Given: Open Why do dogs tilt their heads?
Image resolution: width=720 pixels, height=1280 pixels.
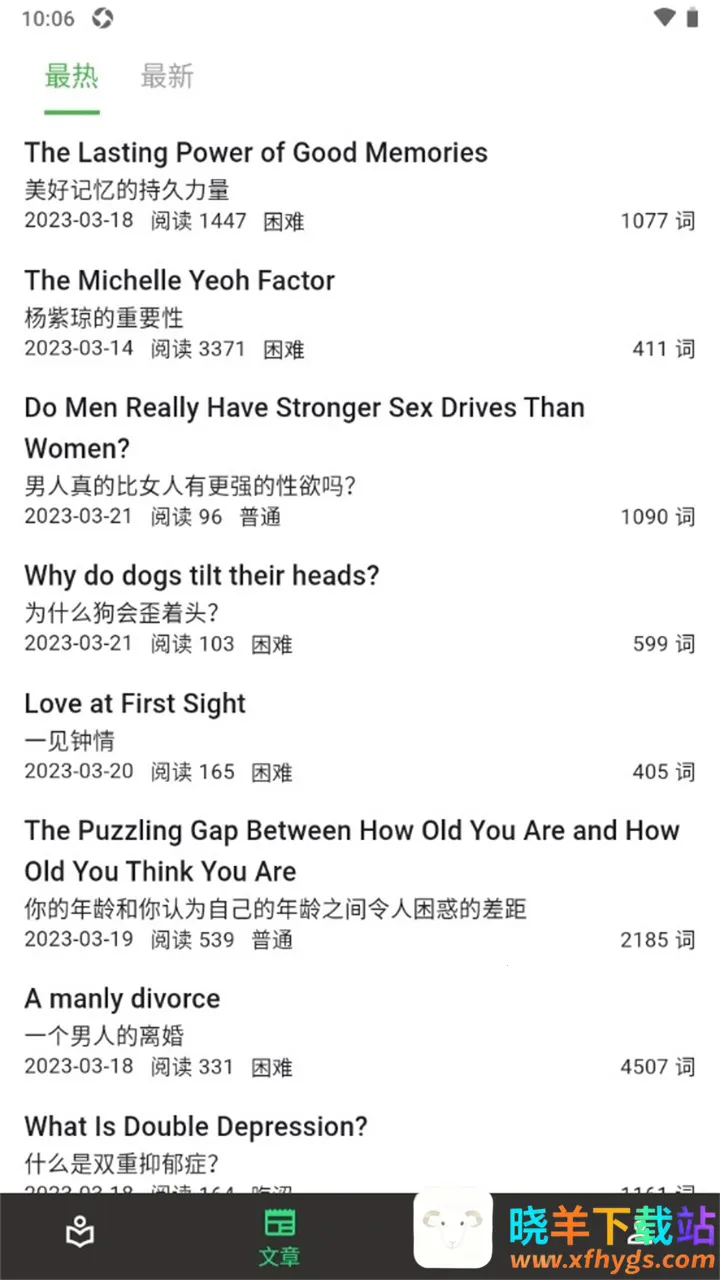Looking at the screenshot, I should [x=202, y=576].
